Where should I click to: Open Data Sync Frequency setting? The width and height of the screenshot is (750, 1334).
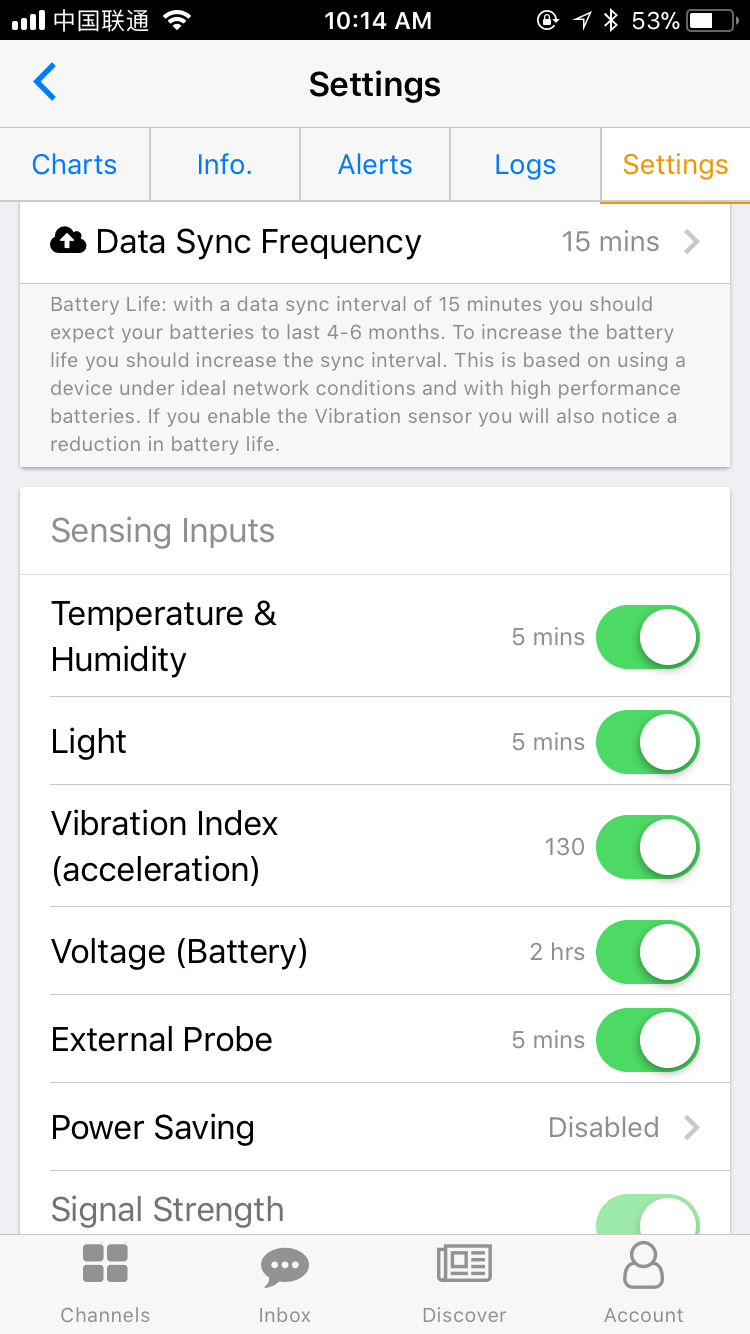[375, 242]
